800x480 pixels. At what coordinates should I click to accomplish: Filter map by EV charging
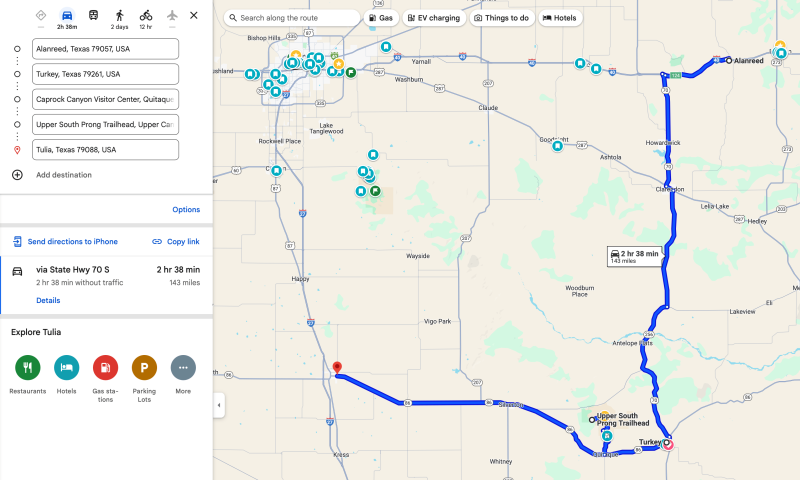tap(432, 18)
